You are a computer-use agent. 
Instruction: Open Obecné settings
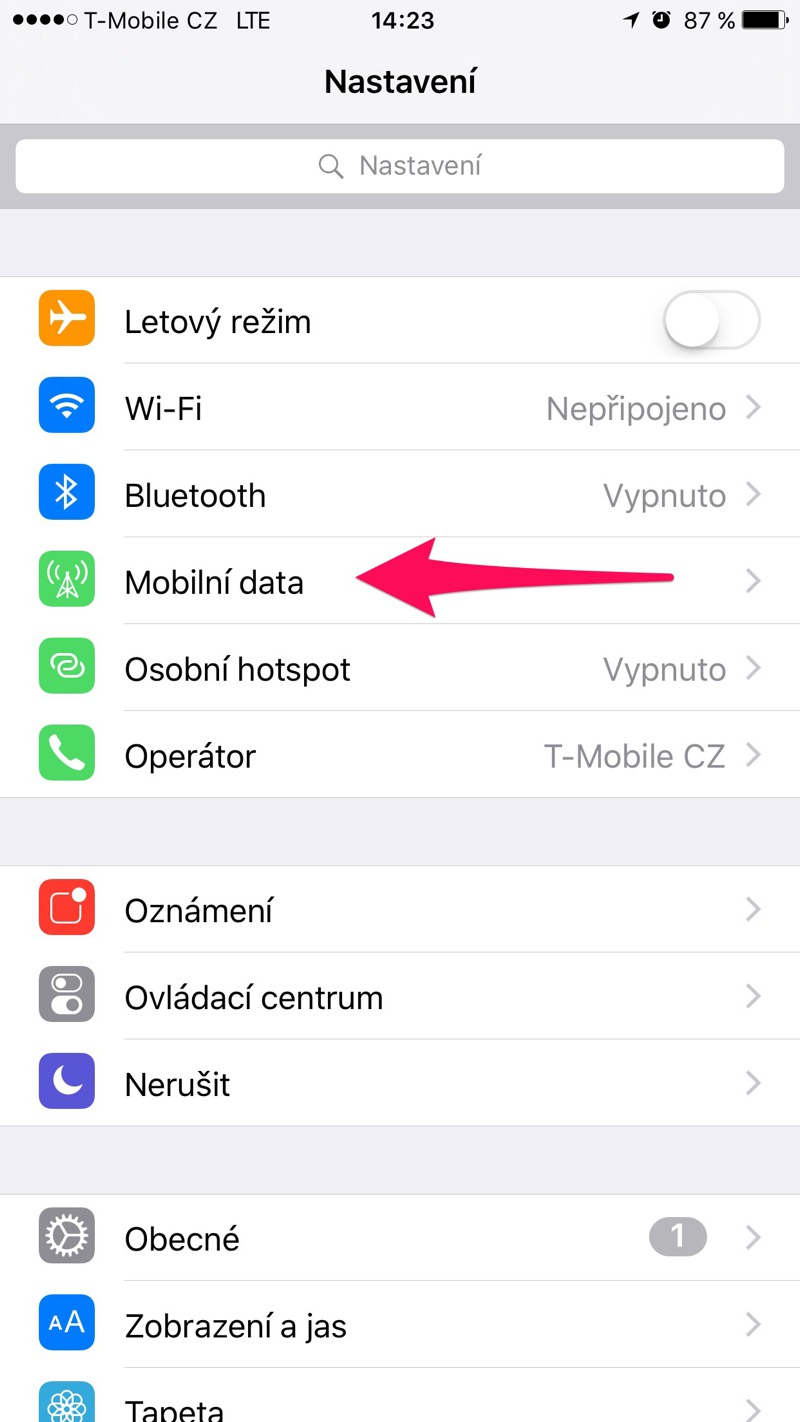[400, 1238]
